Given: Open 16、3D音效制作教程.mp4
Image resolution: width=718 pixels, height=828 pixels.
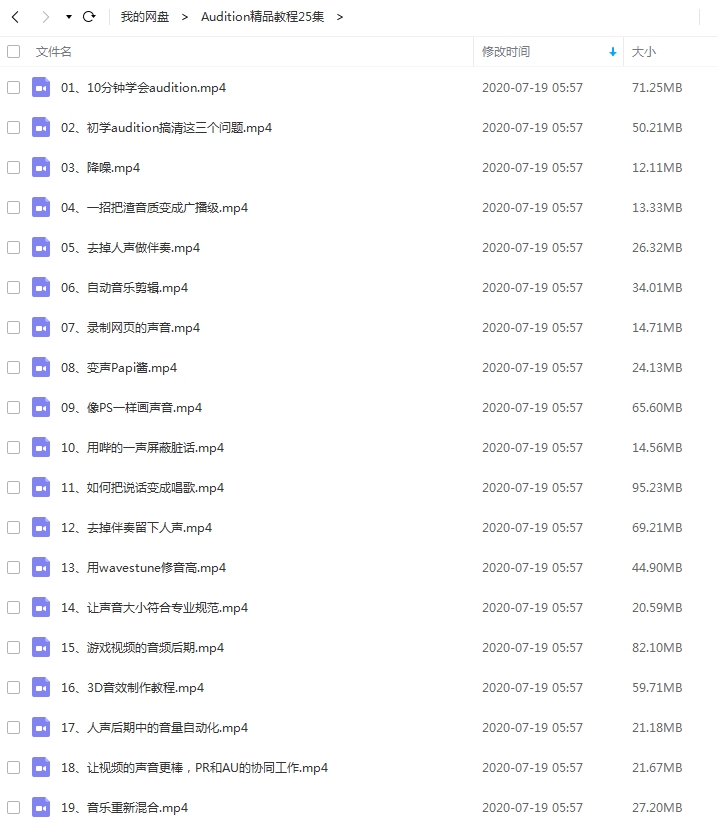Looking at the screenshot, I should 132,688.
